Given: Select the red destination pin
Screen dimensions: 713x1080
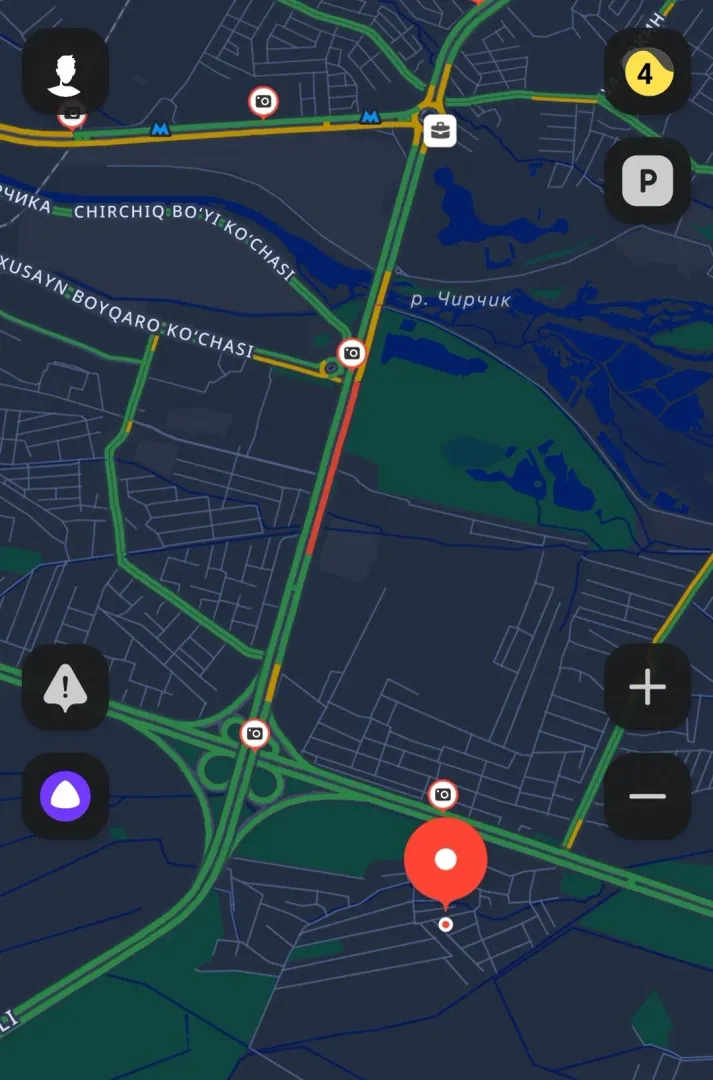Looking at the screenshot, I should pyautogui.click(x=445, y=861).
